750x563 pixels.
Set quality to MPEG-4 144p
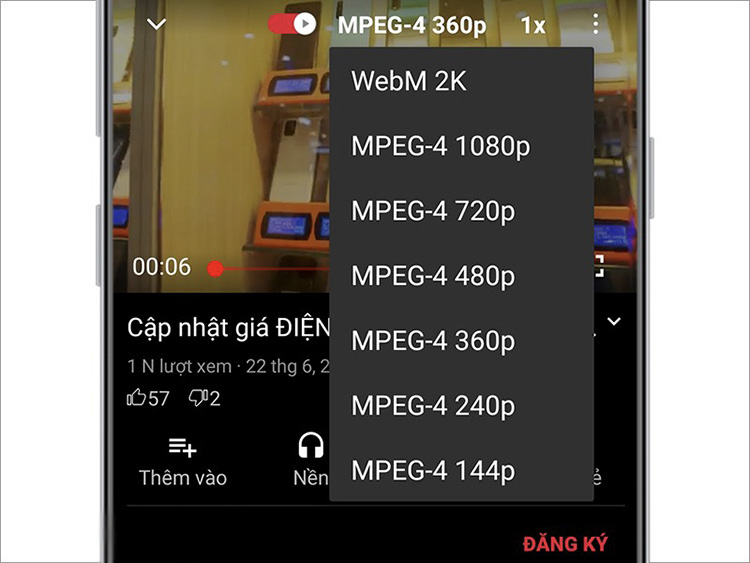pyautogui.click(x=432, y=470)
